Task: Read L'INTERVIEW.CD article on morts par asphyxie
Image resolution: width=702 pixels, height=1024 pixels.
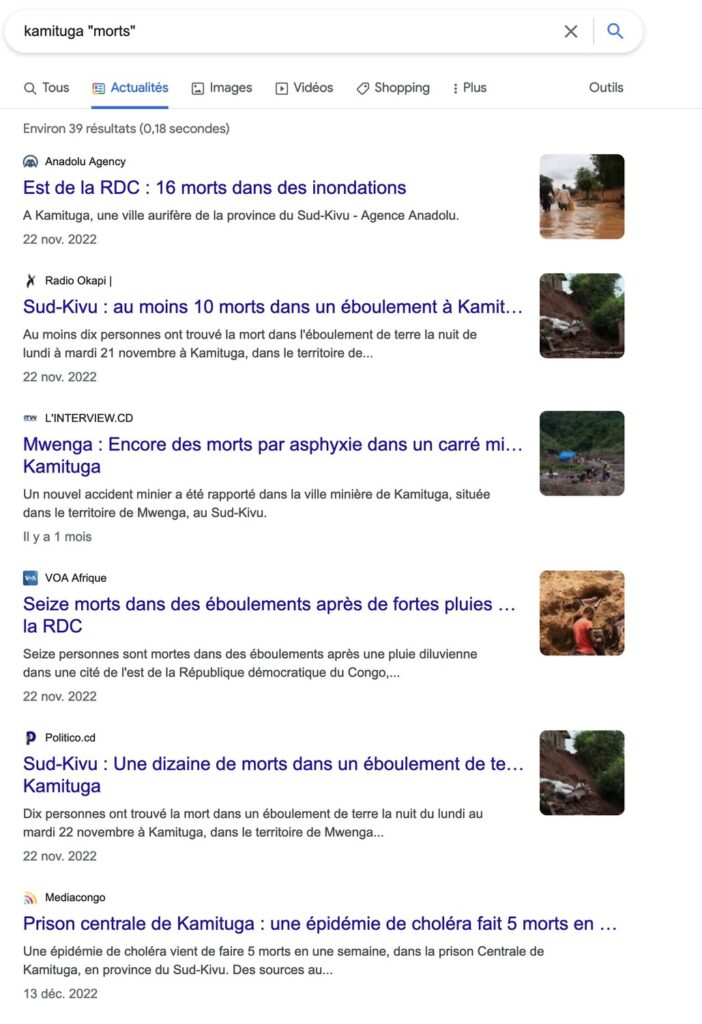Action: tap(273, 455)
